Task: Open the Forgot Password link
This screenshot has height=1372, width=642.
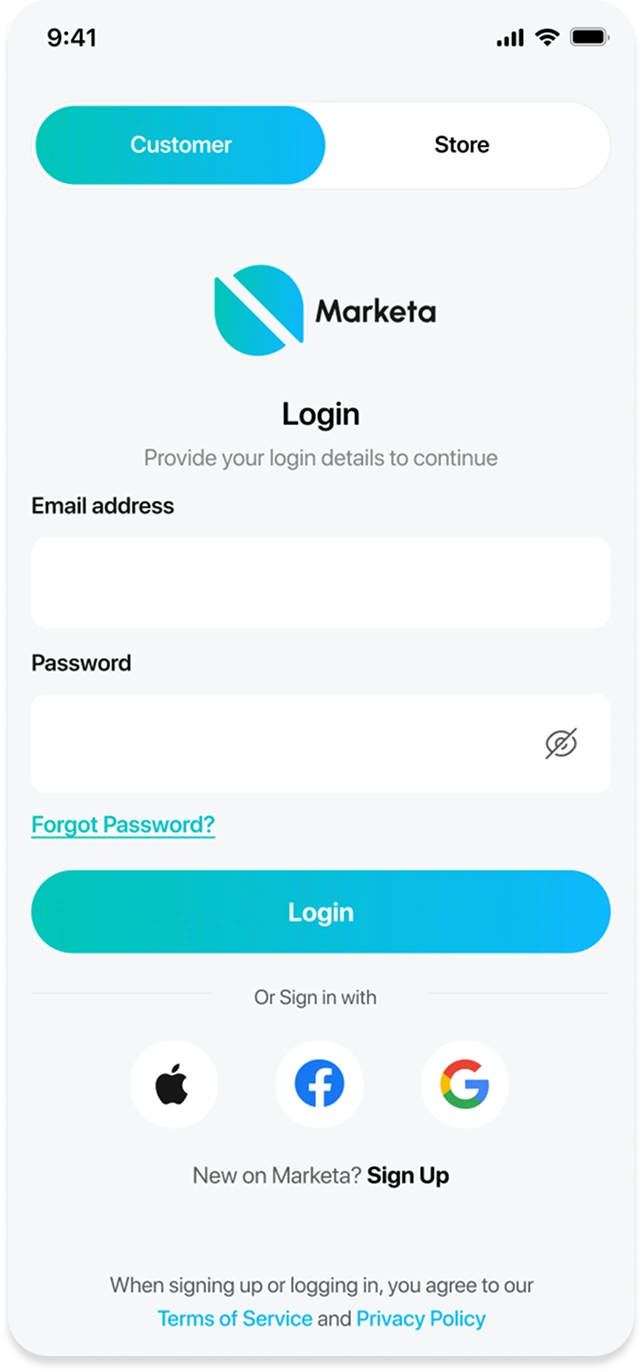Action: tap(123, 825)
